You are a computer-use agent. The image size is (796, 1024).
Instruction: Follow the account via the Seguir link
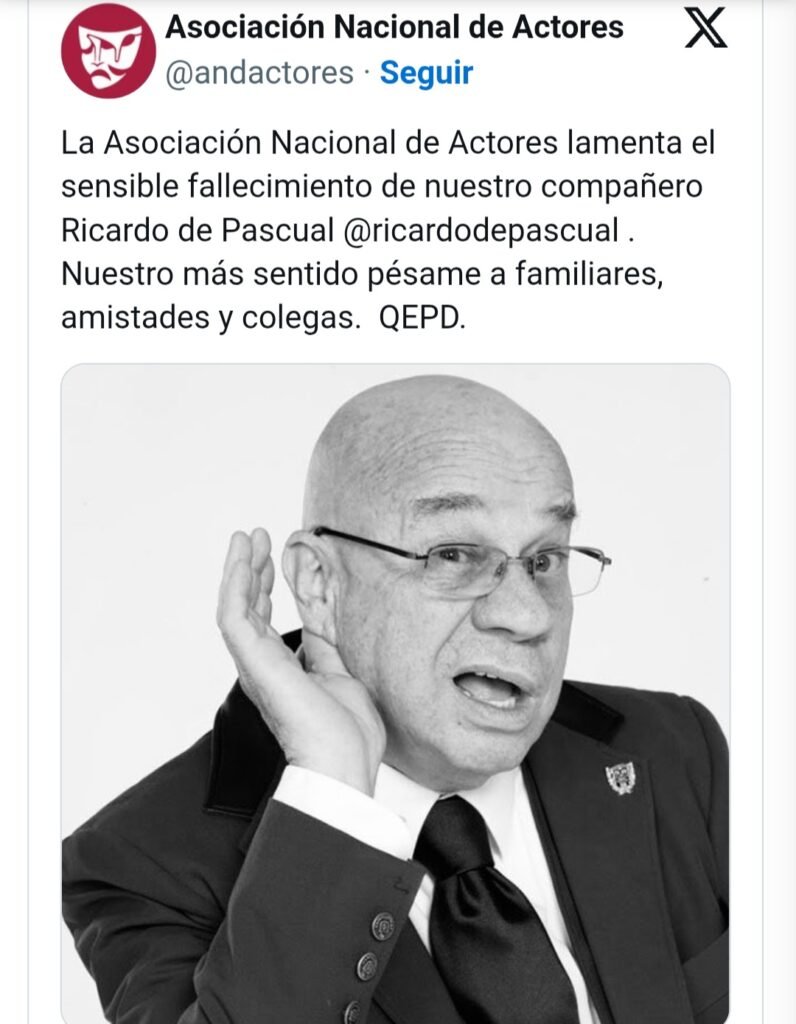click(x=427, y=73)
